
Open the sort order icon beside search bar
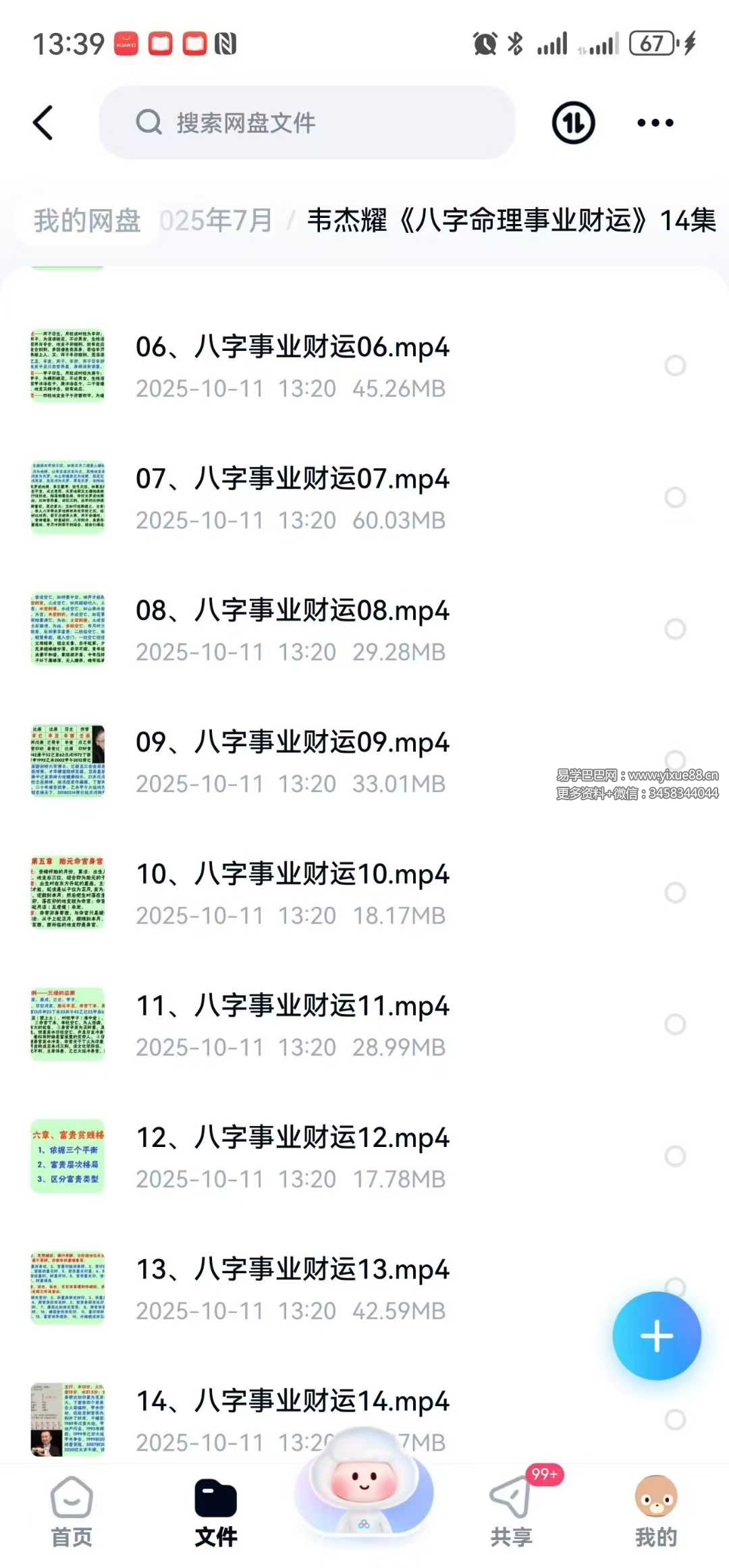(x=571, y=122)
